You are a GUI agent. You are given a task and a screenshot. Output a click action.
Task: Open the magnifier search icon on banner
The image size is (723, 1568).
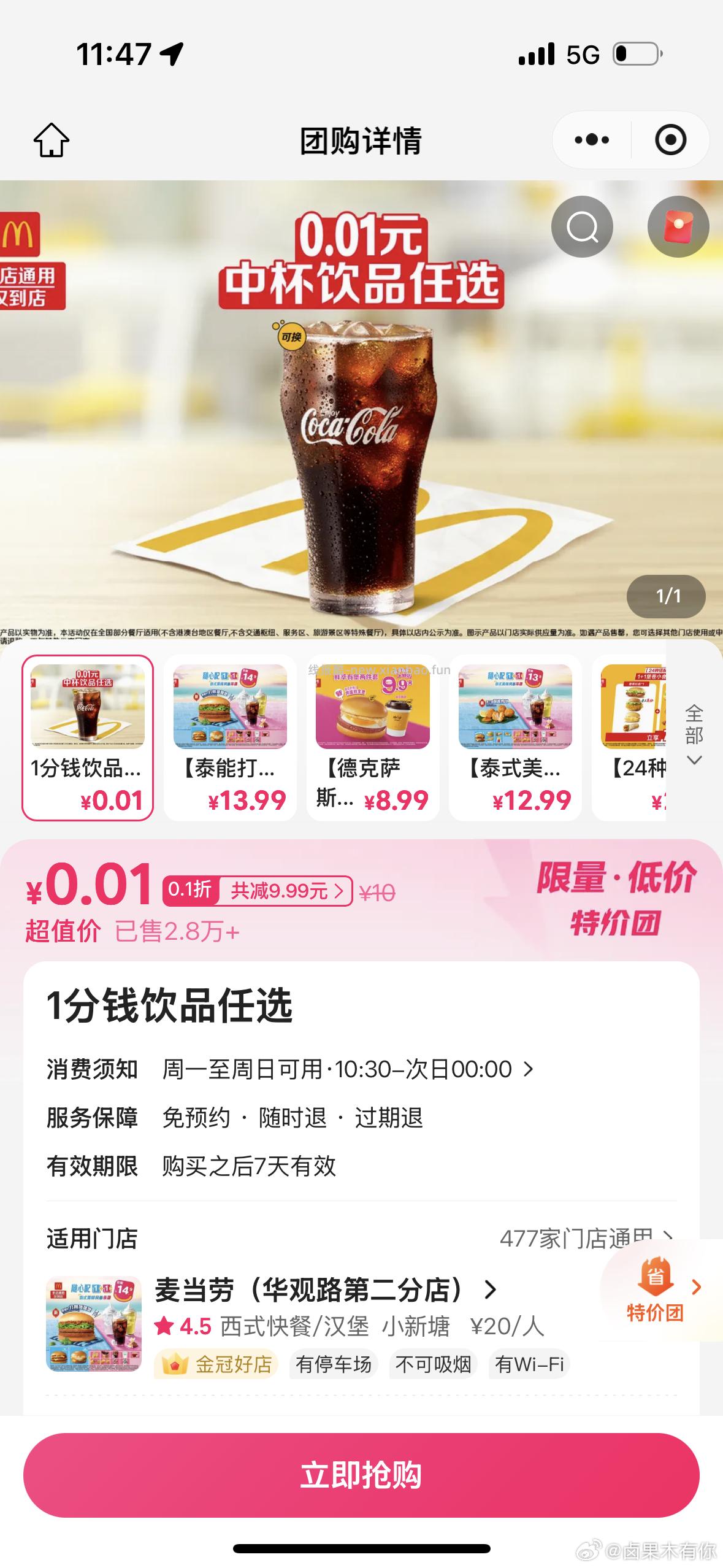tap(583, 226)
